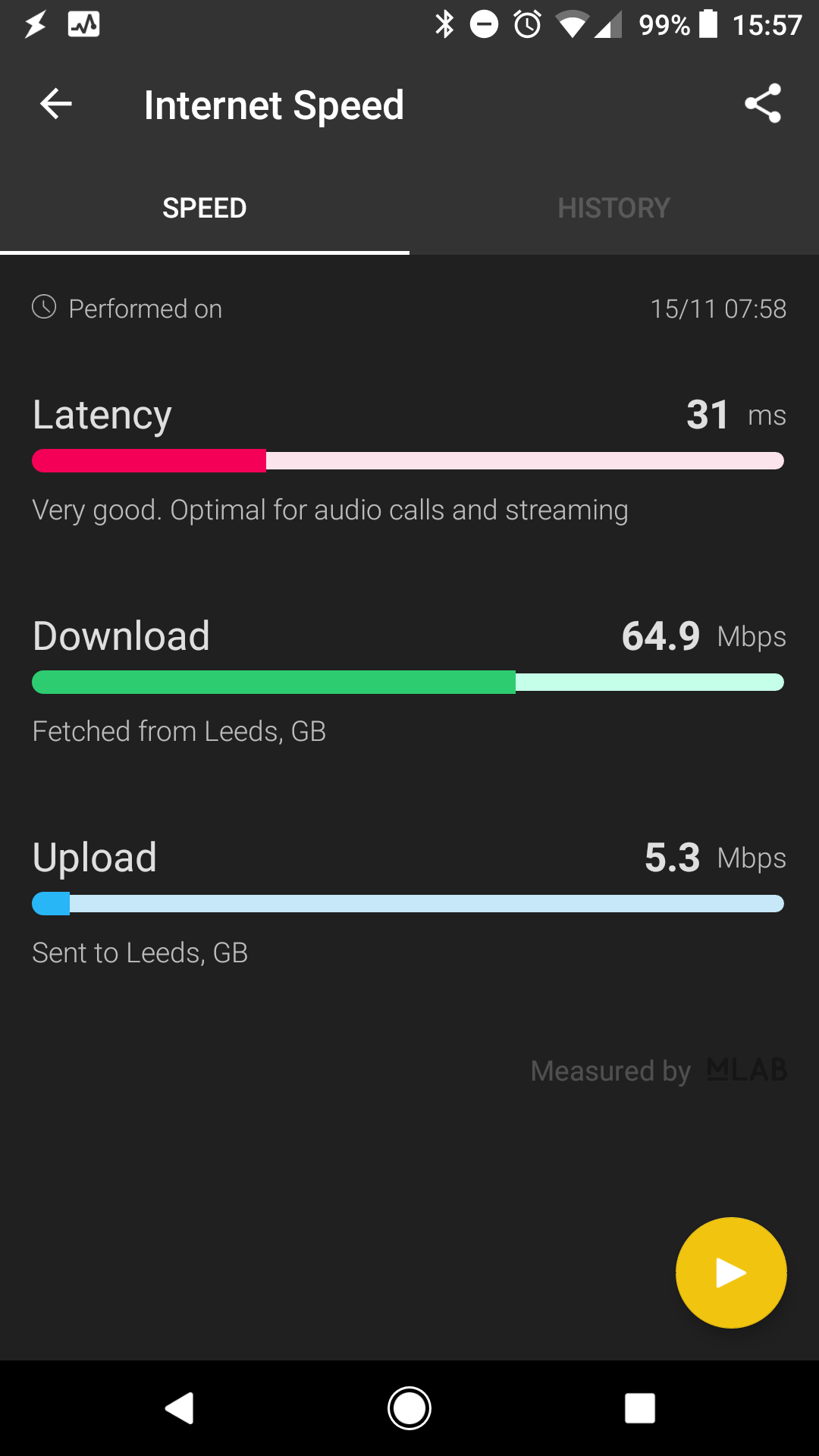Screen dimensions: 819x1456
Task: Go back using the app bar arrow
Action: 55,104
